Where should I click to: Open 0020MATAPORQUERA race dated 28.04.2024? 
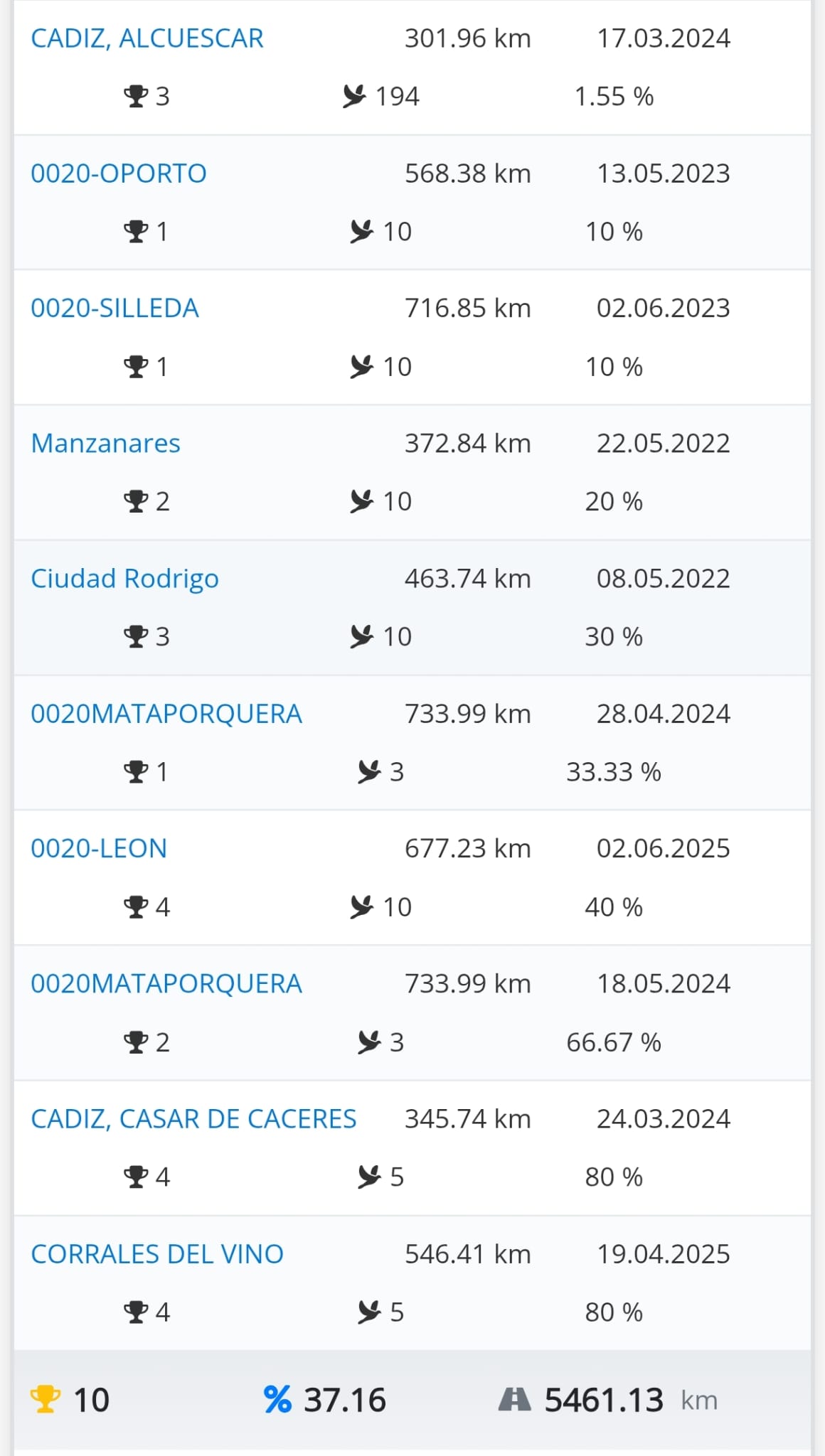(x=166, y=714)
